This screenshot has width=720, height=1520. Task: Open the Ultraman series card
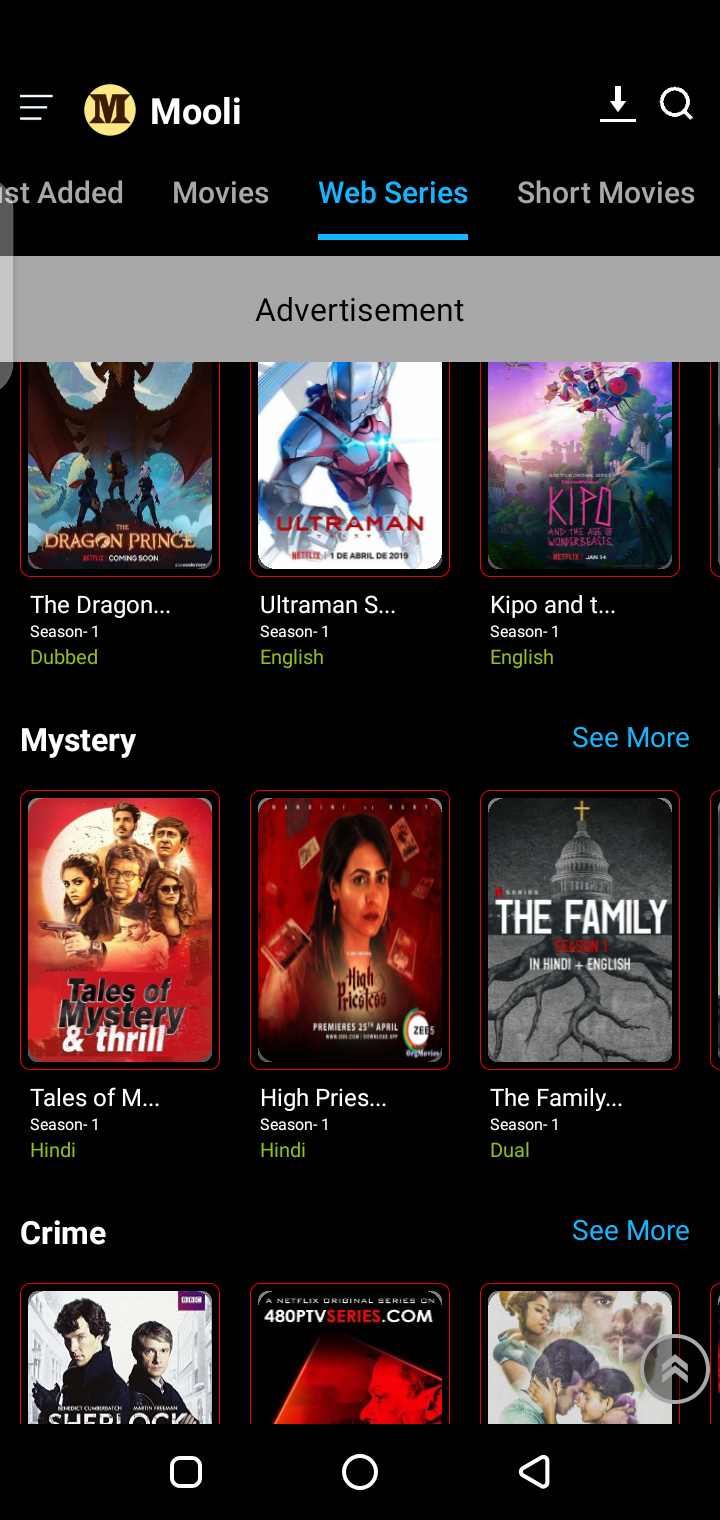point(350,468)
